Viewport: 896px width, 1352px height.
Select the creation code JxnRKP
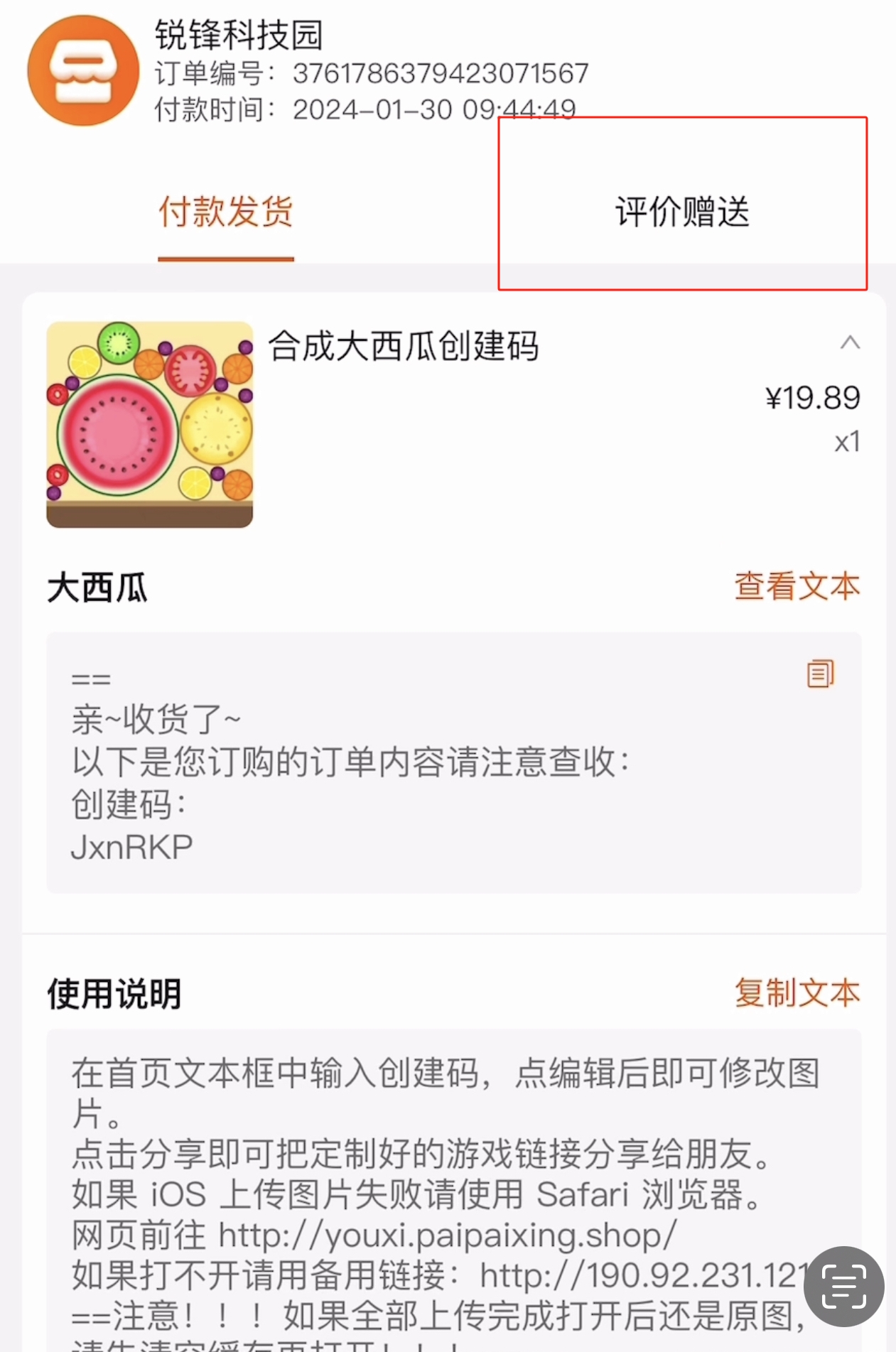(x=131, y=847)
